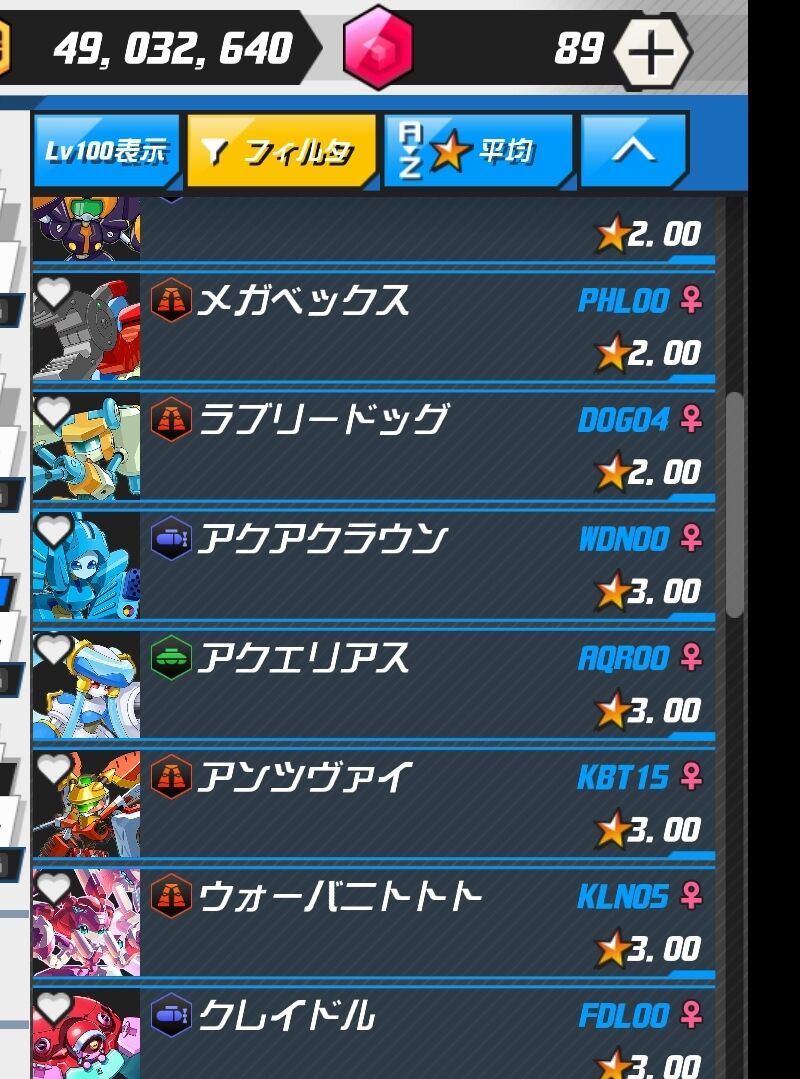Switch to the Lv100表示 view
The height and width of the screenshot is (1079, 800).
tap(107, 150)
